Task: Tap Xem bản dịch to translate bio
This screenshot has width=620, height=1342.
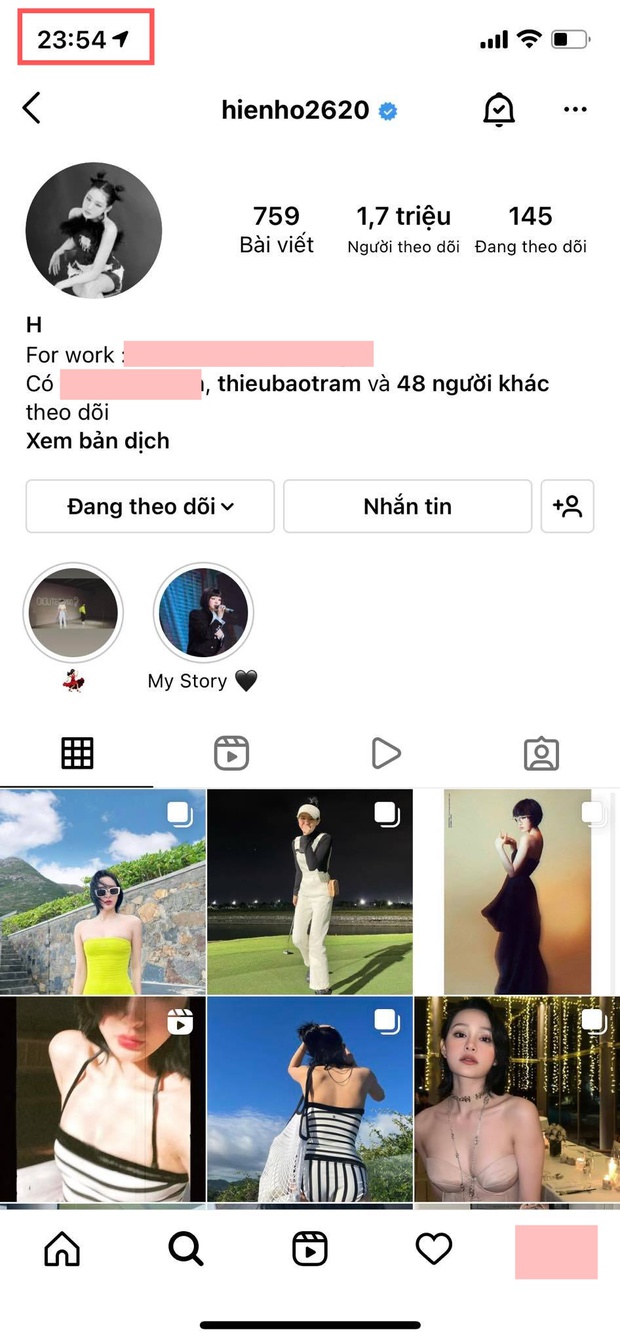Action: (97, 441)
